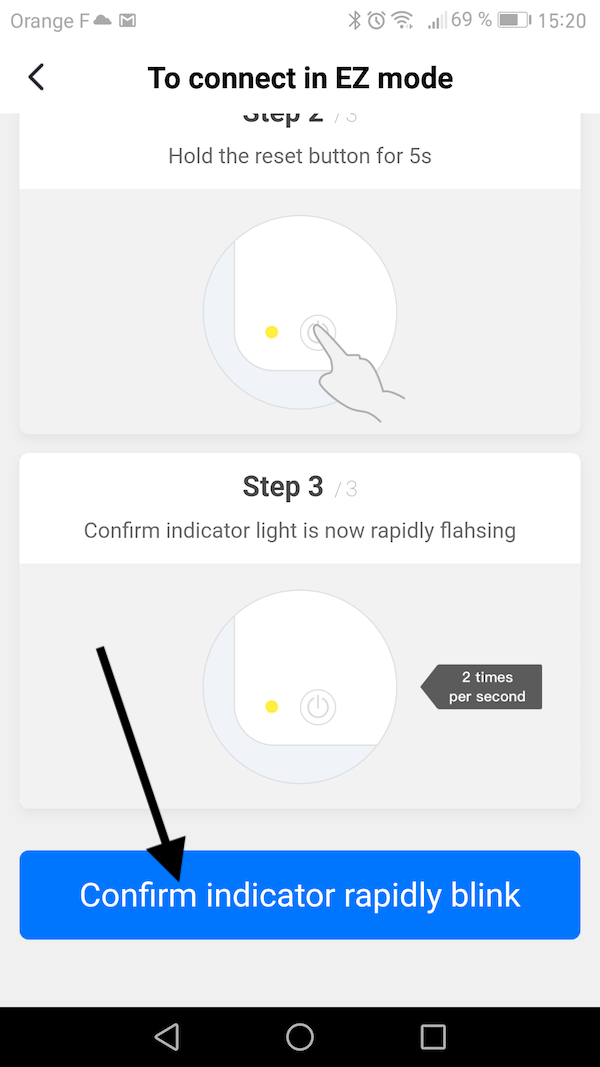Go back from EZ mode screen
600x1067 pixels.
click(x=37, y=77)
